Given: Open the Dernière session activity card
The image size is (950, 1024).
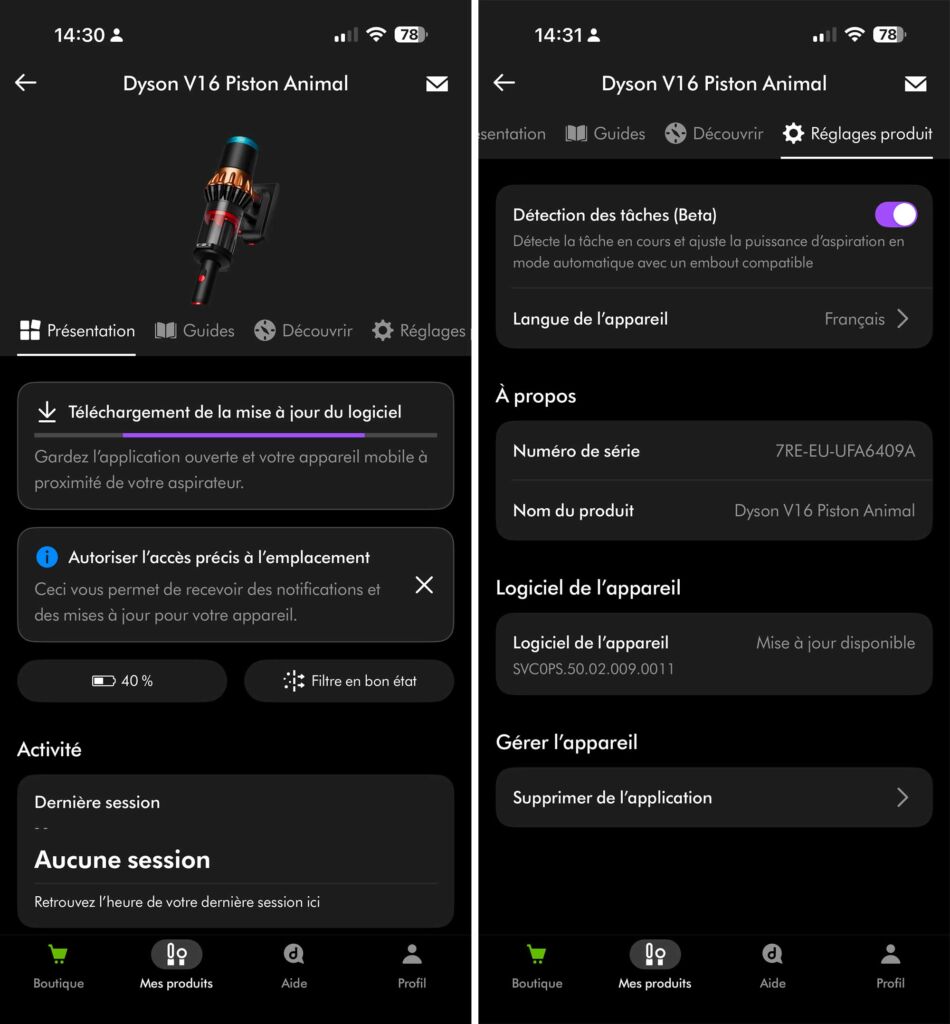Looking at the screenshot, I should tap(235, 850).
